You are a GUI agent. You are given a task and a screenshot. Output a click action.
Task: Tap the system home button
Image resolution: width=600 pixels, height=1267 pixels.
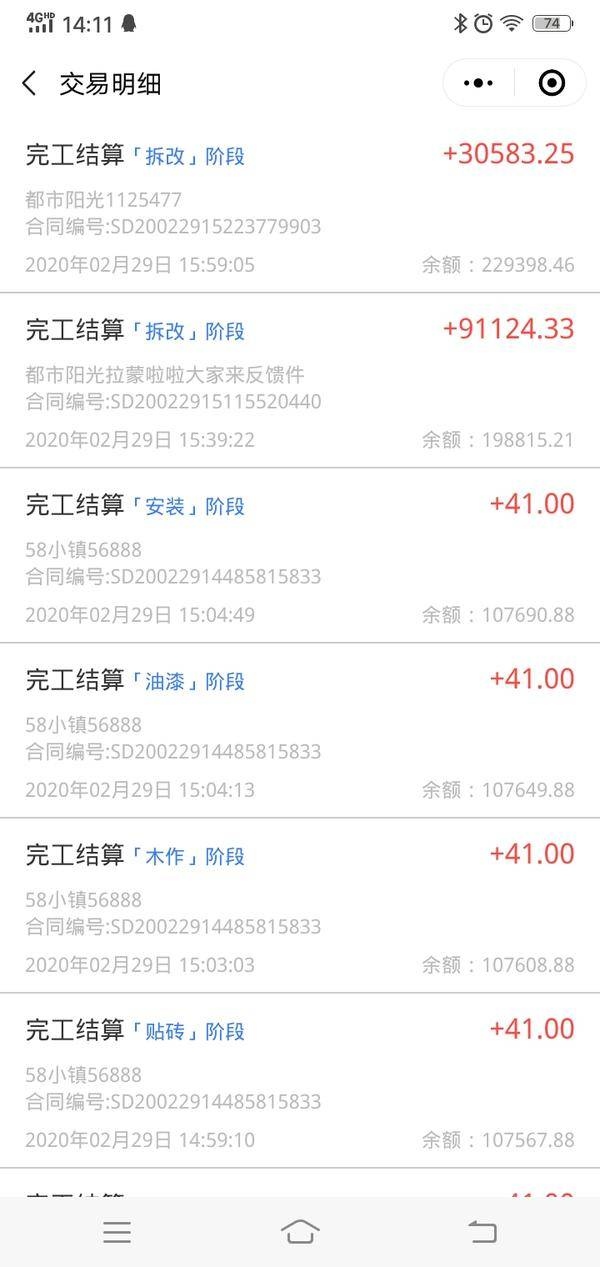tap(300, 1232)
